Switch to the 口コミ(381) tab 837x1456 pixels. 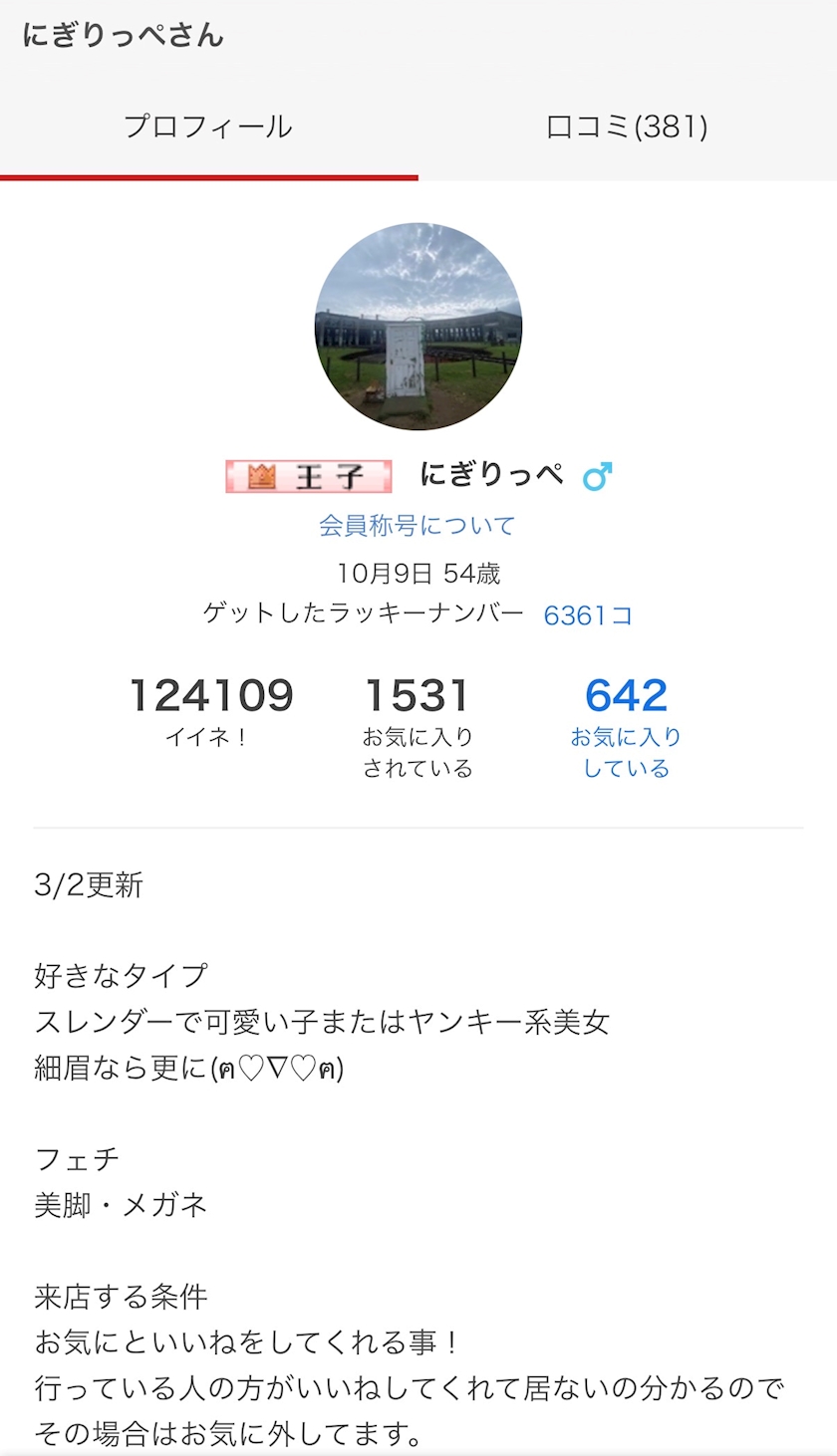(627, 127)
